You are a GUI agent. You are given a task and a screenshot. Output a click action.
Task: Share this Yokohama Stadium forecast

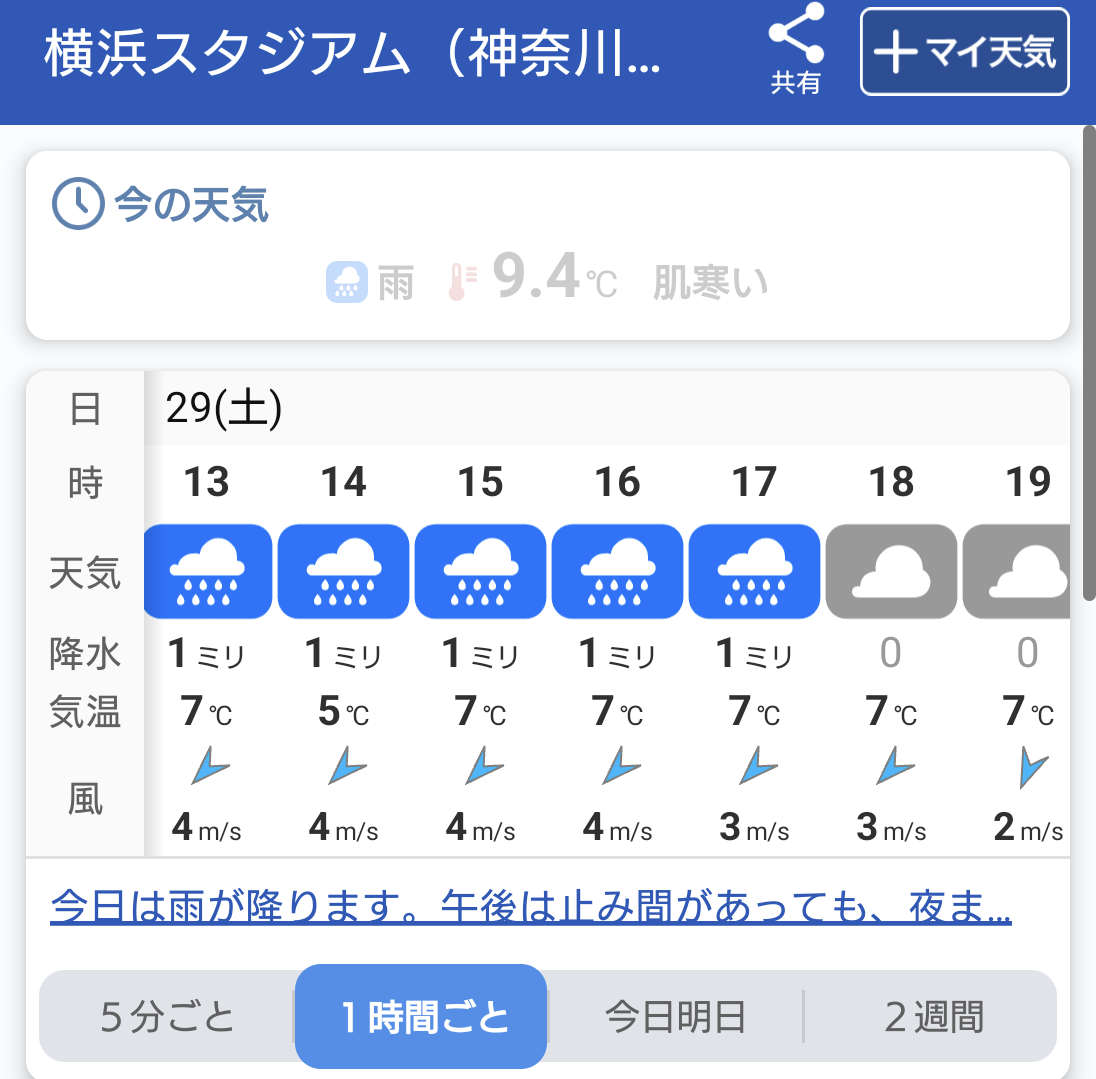point(795,50)
